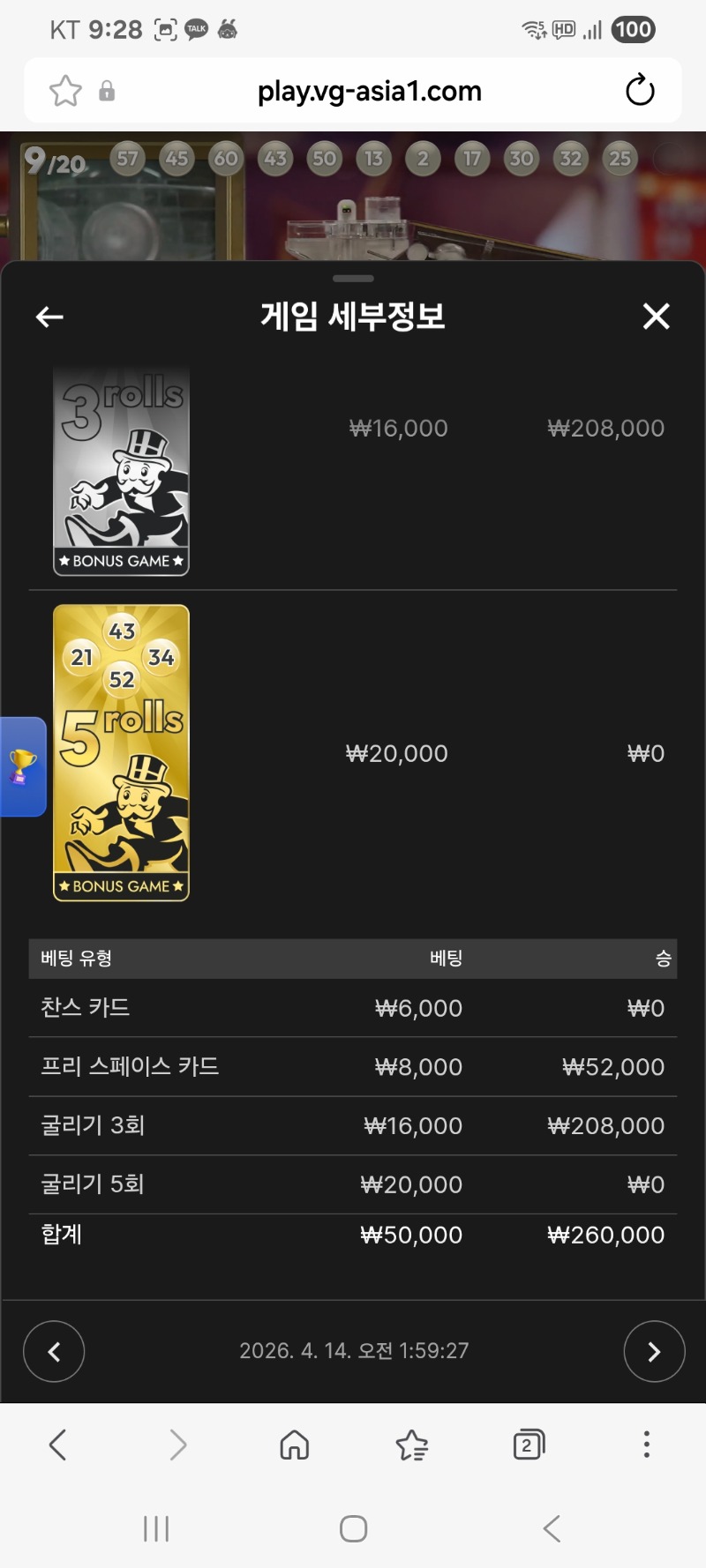Go back from the game details panel
Screen dimensions: 706x1568
[x=49, y=317]
